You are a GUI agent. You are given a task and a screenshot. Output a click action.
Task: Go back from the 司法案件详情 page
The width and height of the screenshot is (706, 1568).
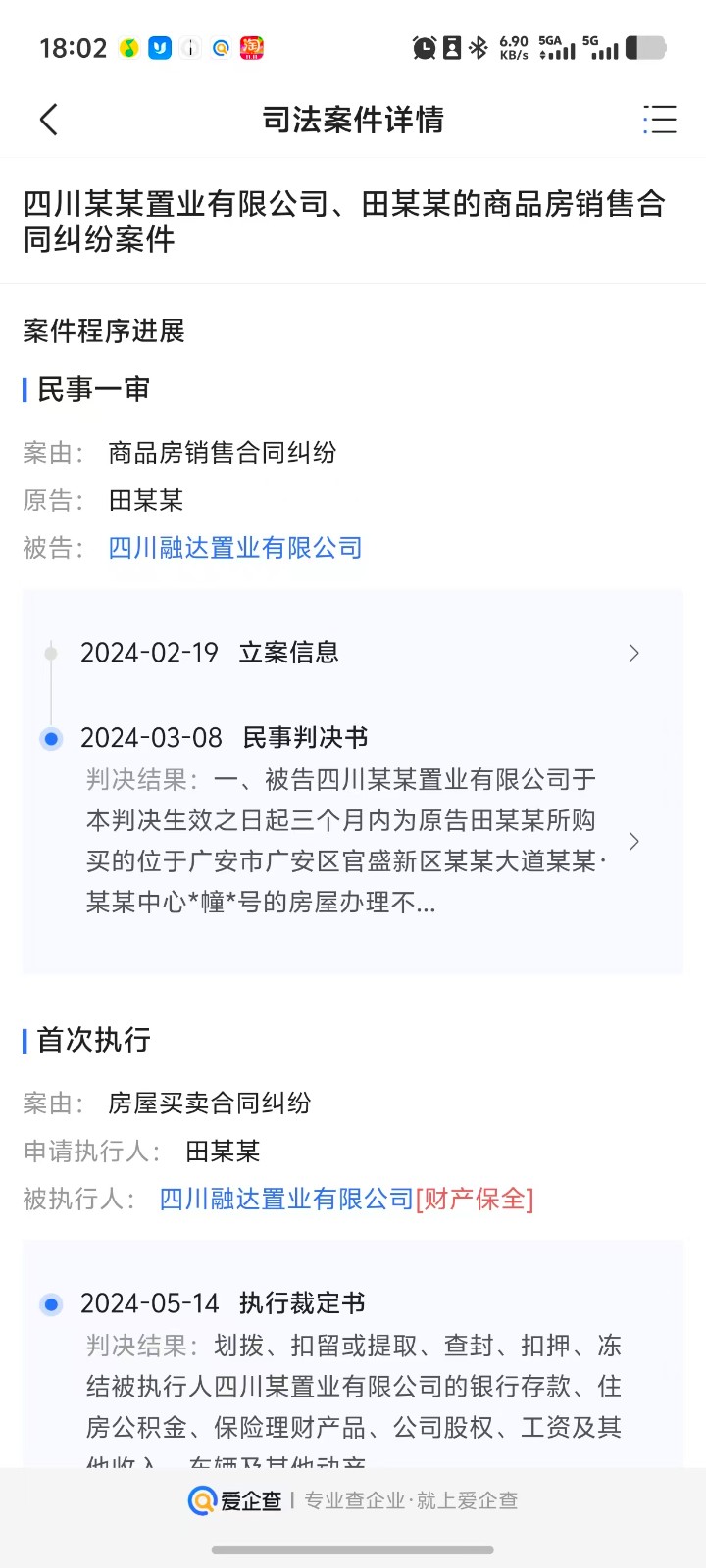49,120
